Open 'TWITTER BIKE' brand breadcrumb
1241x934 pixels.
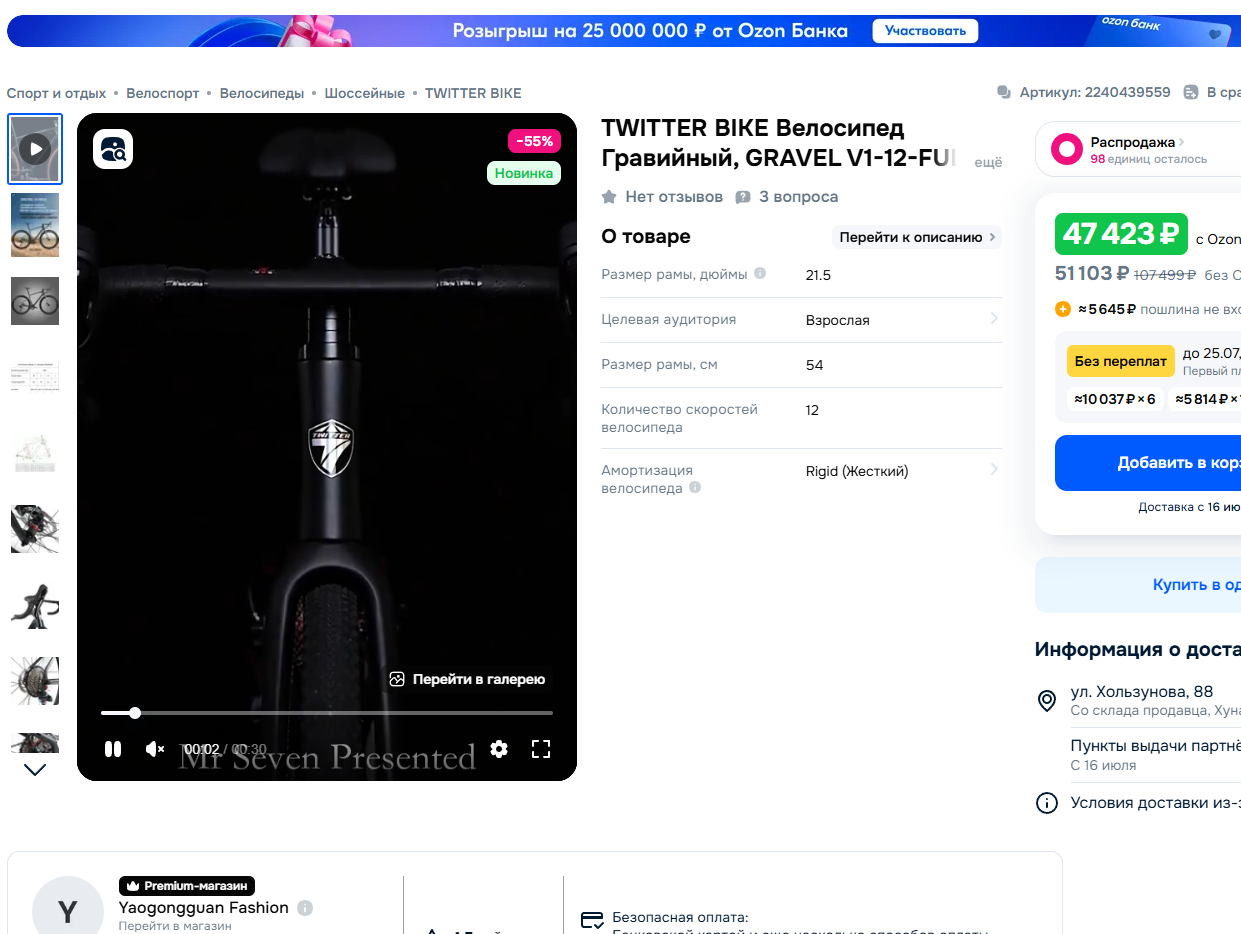[x=473, y=93]
